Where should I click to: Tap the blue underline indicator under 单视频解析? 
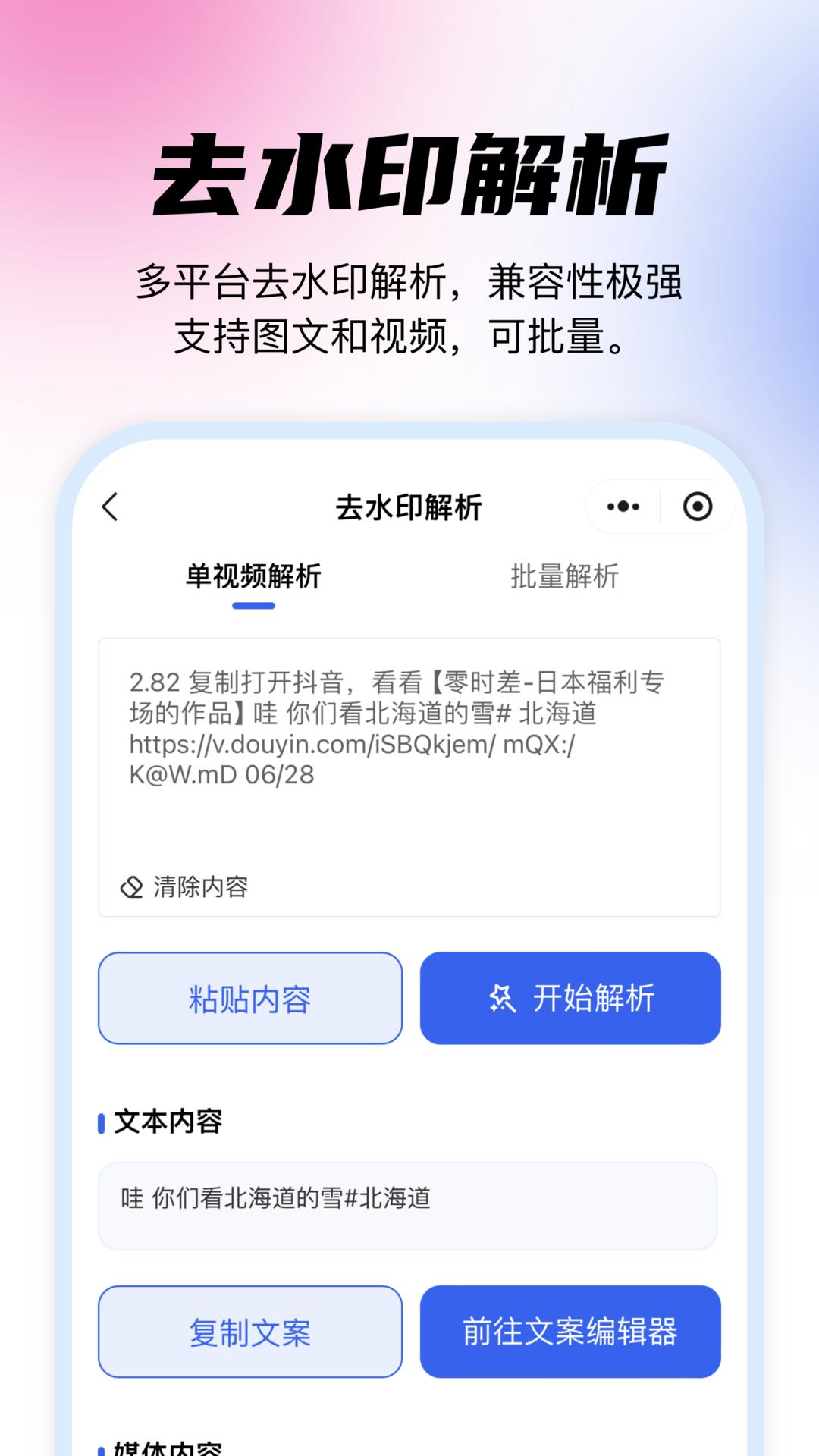pyautogui.click(x=254, y=604)
